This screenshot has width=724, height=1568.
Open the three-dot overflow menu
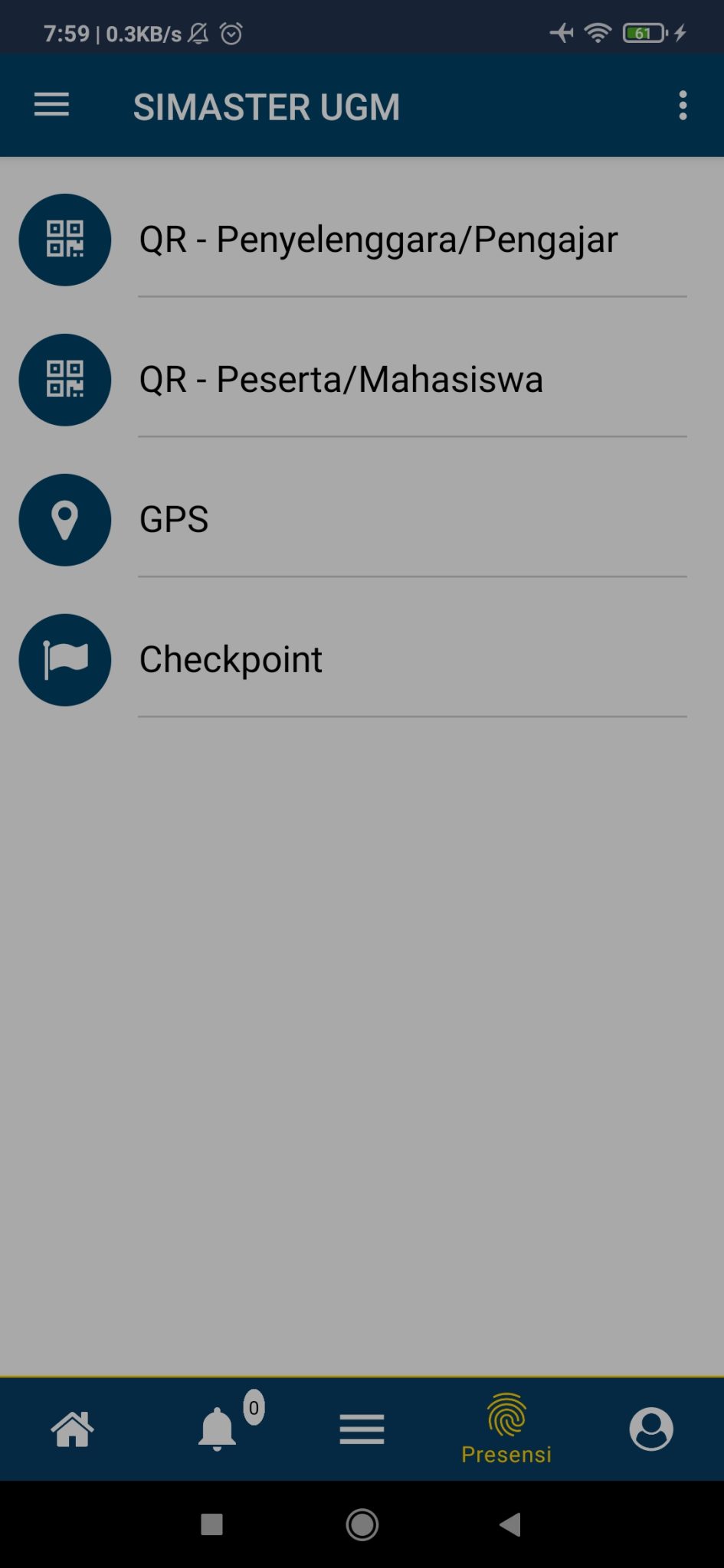[x=683, y=105]
